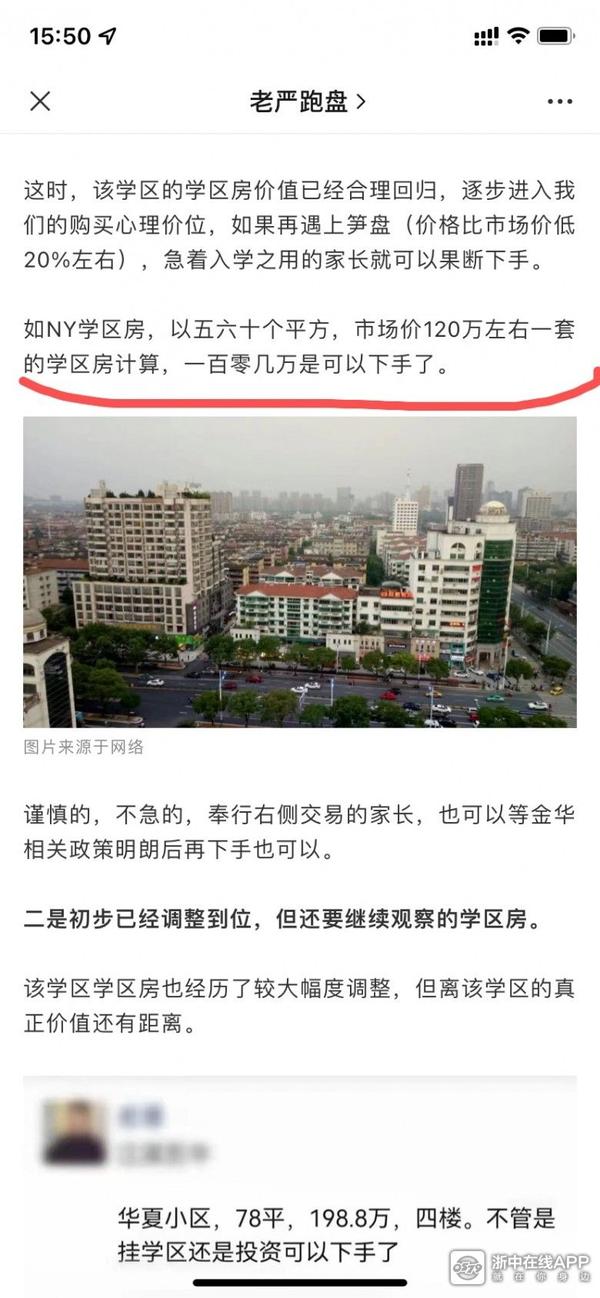This screenshot has height=1298, width=600.
Task: Open the embedded 华夏小区 post screenshot
Action: point(300,1180)
